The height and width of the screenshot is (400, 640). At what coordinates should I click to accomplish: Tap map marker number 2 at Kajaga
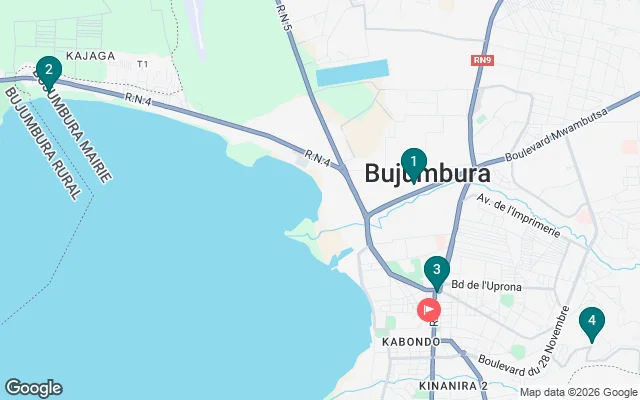47,70
